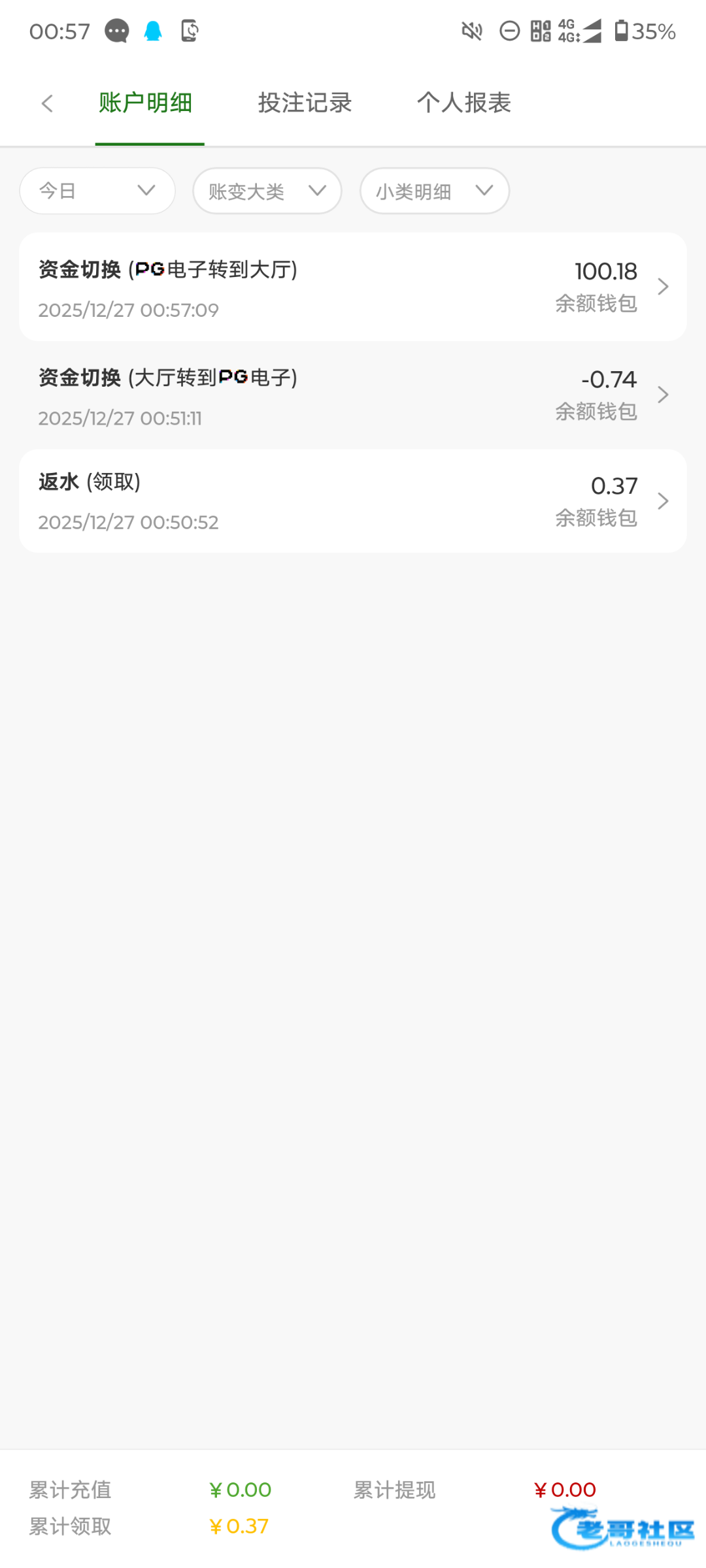View the -0.74 大厅转到PG电子 transaction details

pos(353,395)
